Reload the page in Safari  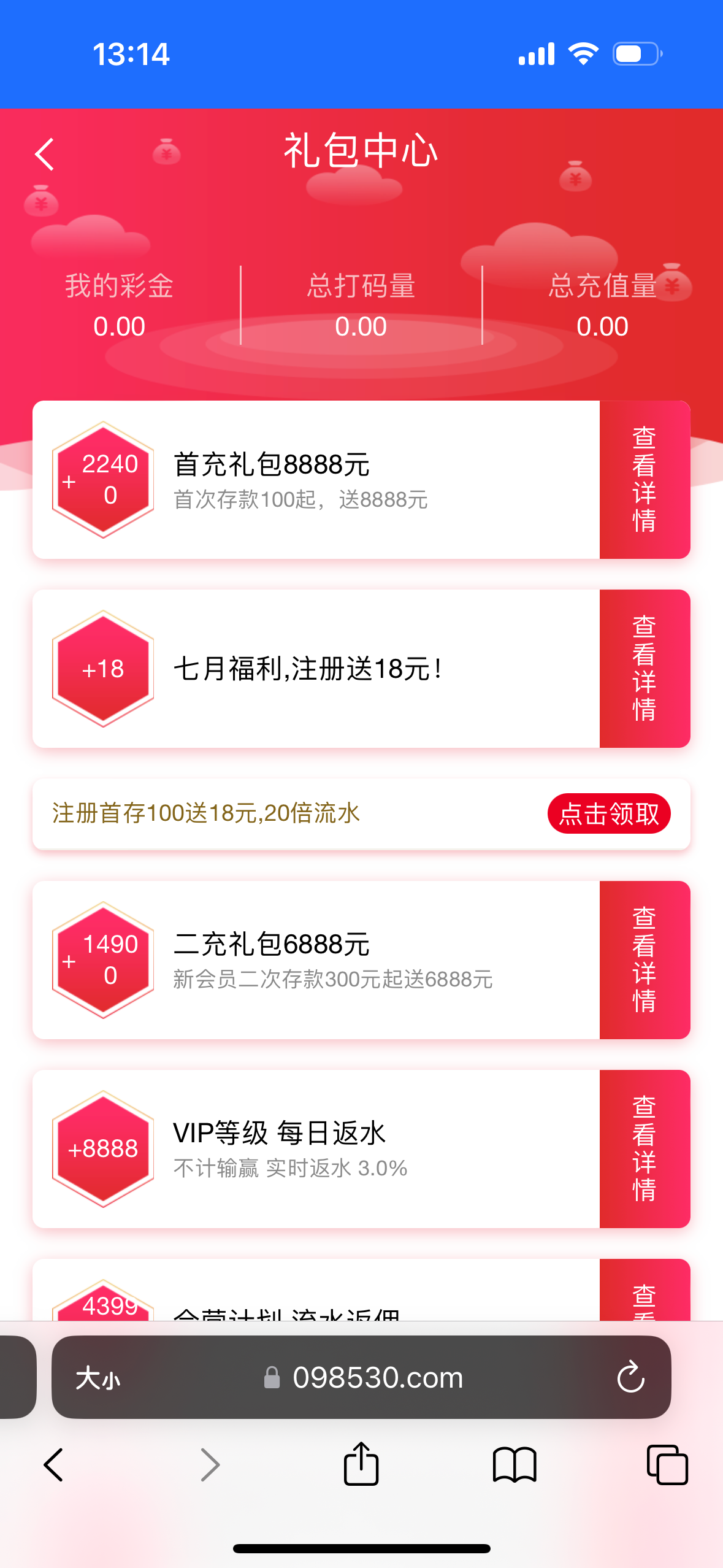click(630, 1378)
